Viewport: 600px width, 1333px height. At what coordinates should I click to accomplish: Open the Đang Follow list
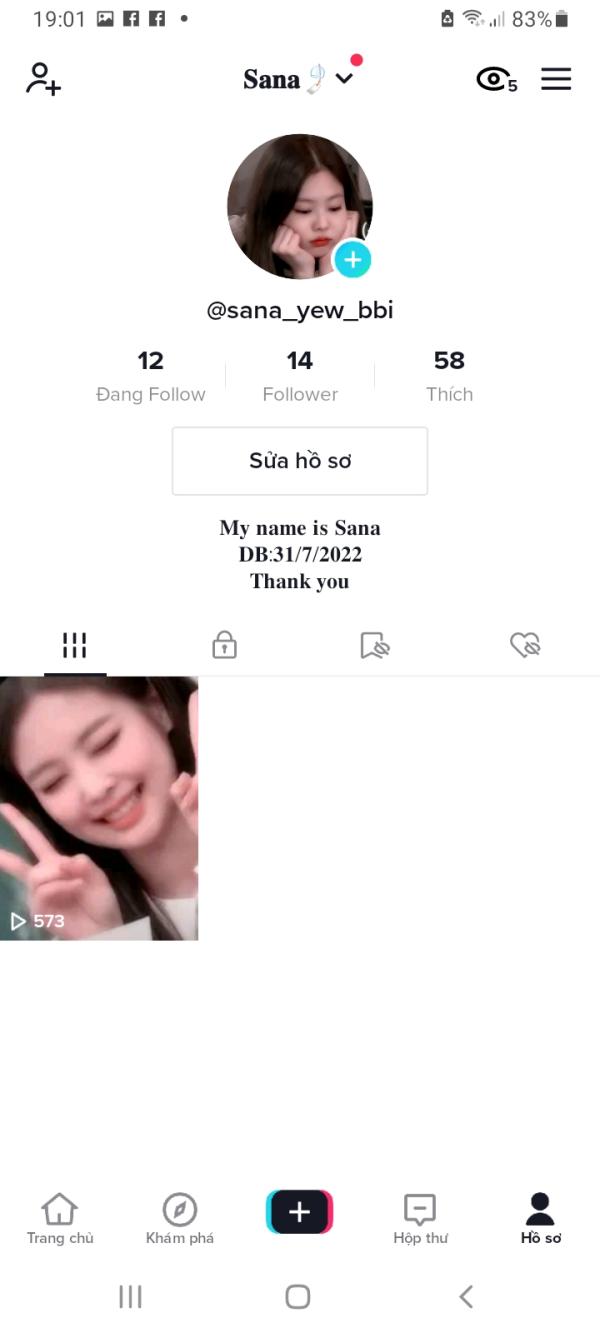point(151,376)
